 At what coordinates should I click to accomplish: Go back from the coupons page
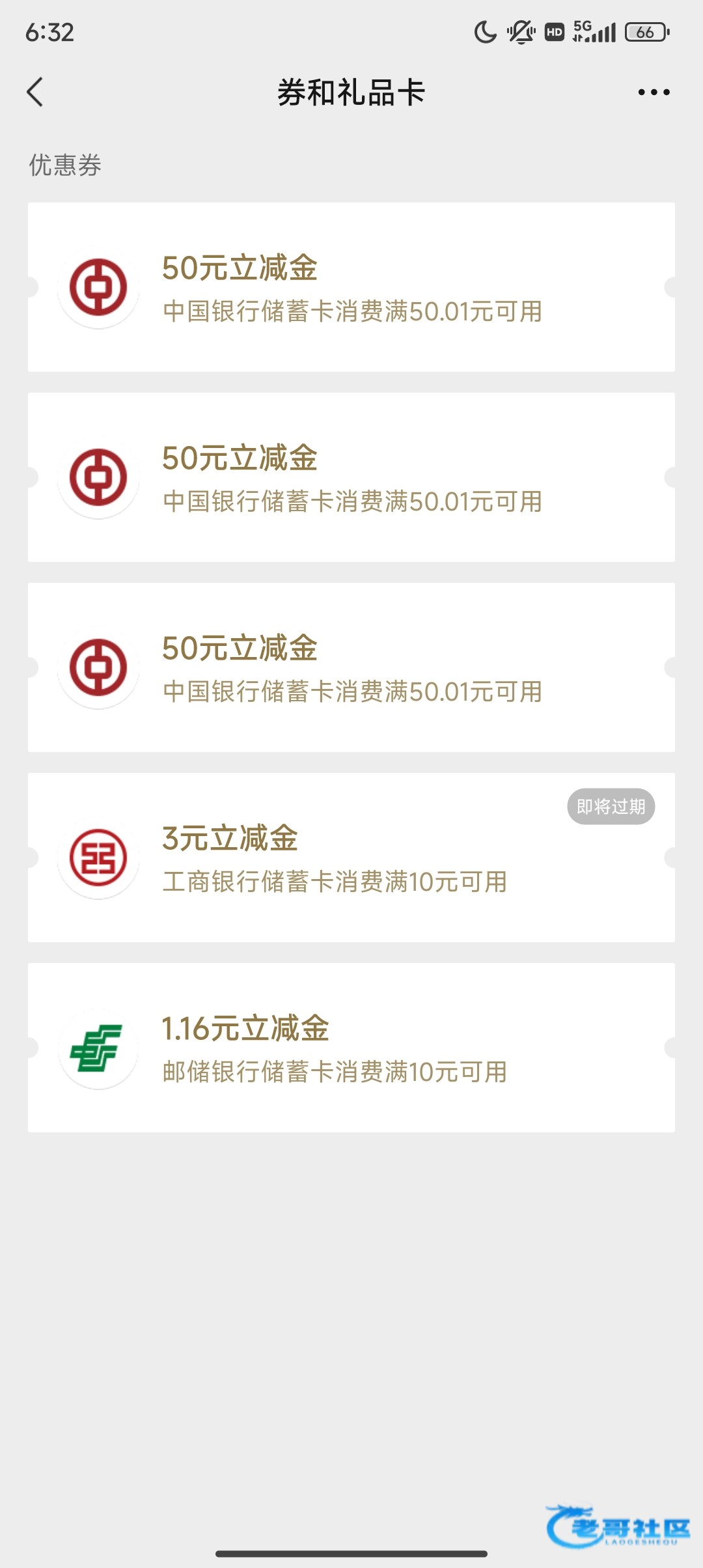tap(35, 92)
